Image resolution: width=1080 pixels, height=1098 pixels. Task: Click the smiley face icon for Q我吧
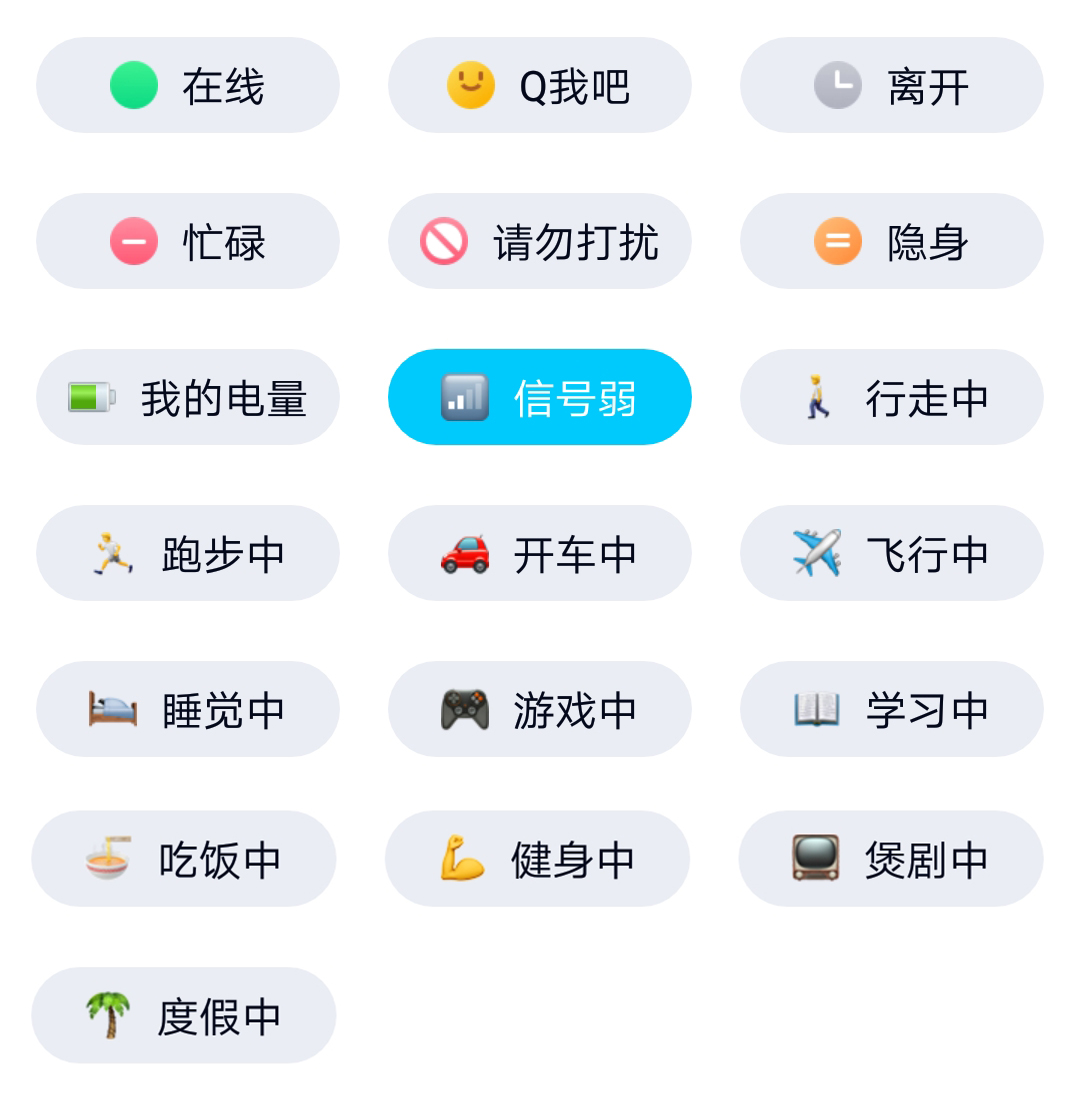(x=472, y=86)
